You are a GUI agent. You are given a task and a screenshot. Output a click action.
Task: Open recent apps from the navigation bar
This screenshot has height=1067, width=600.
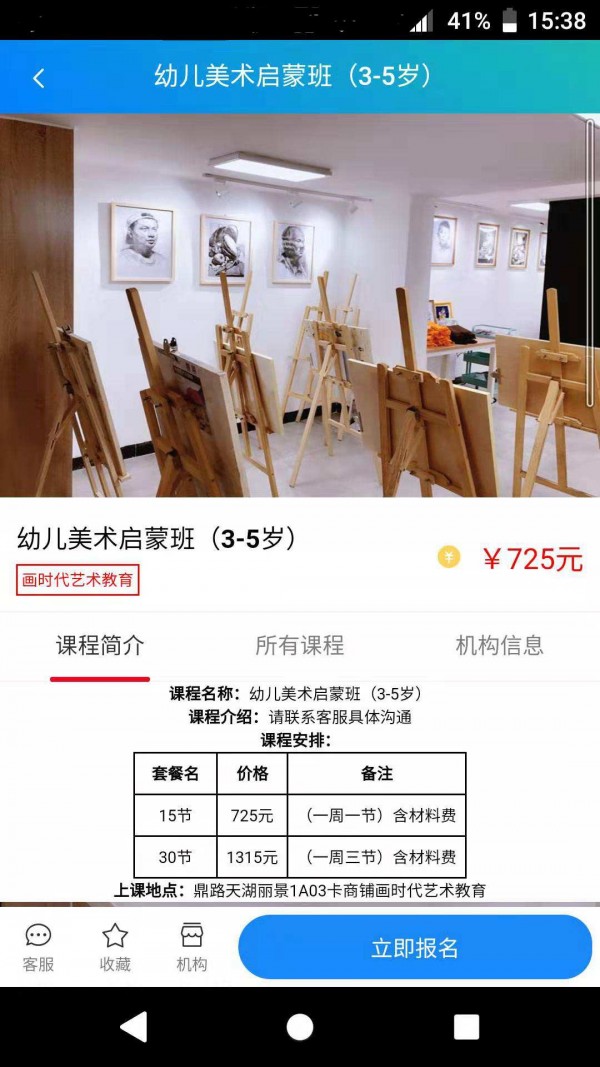coord(466,1027)
